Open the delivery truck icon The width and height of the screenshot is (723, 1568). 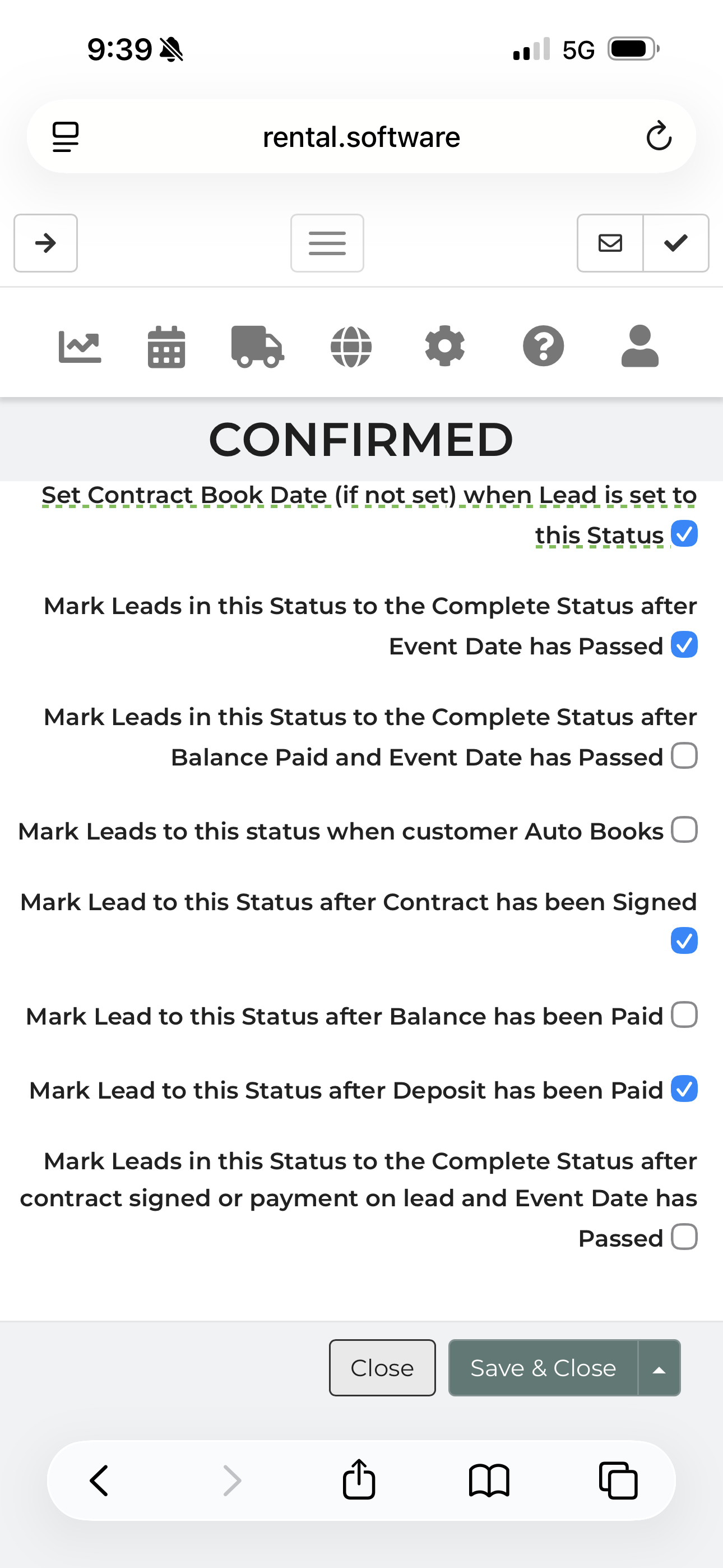(x=257, y=347)
